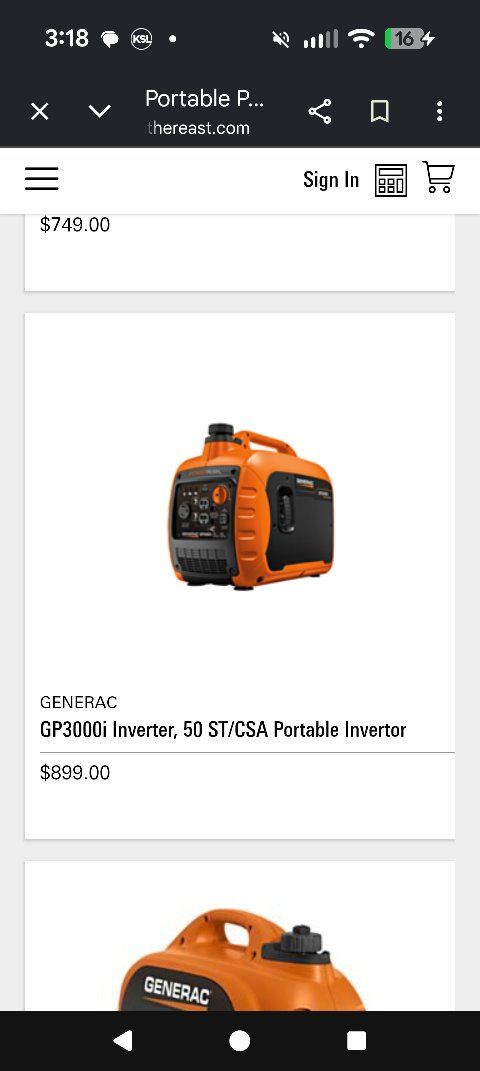The width and height of the screenshot is (480, 1071).
Task: Open the calculator icon next to Sign In
Action: point(391,180)
